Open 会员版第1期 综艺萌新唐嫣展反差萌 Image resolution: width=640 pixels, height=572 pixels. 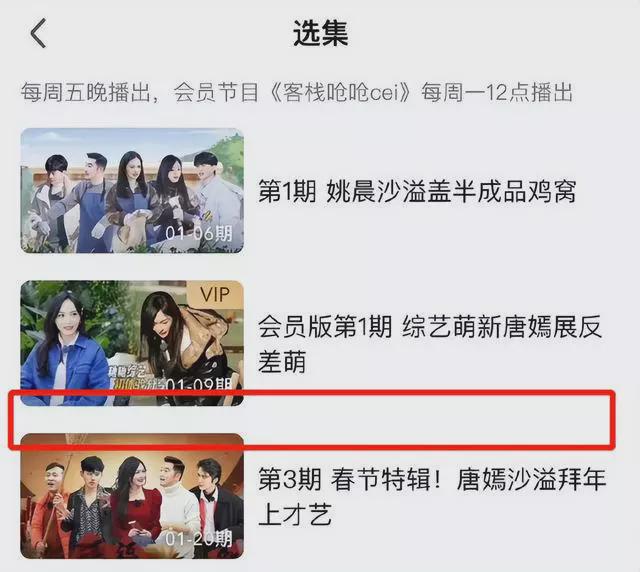pos(131,342)
